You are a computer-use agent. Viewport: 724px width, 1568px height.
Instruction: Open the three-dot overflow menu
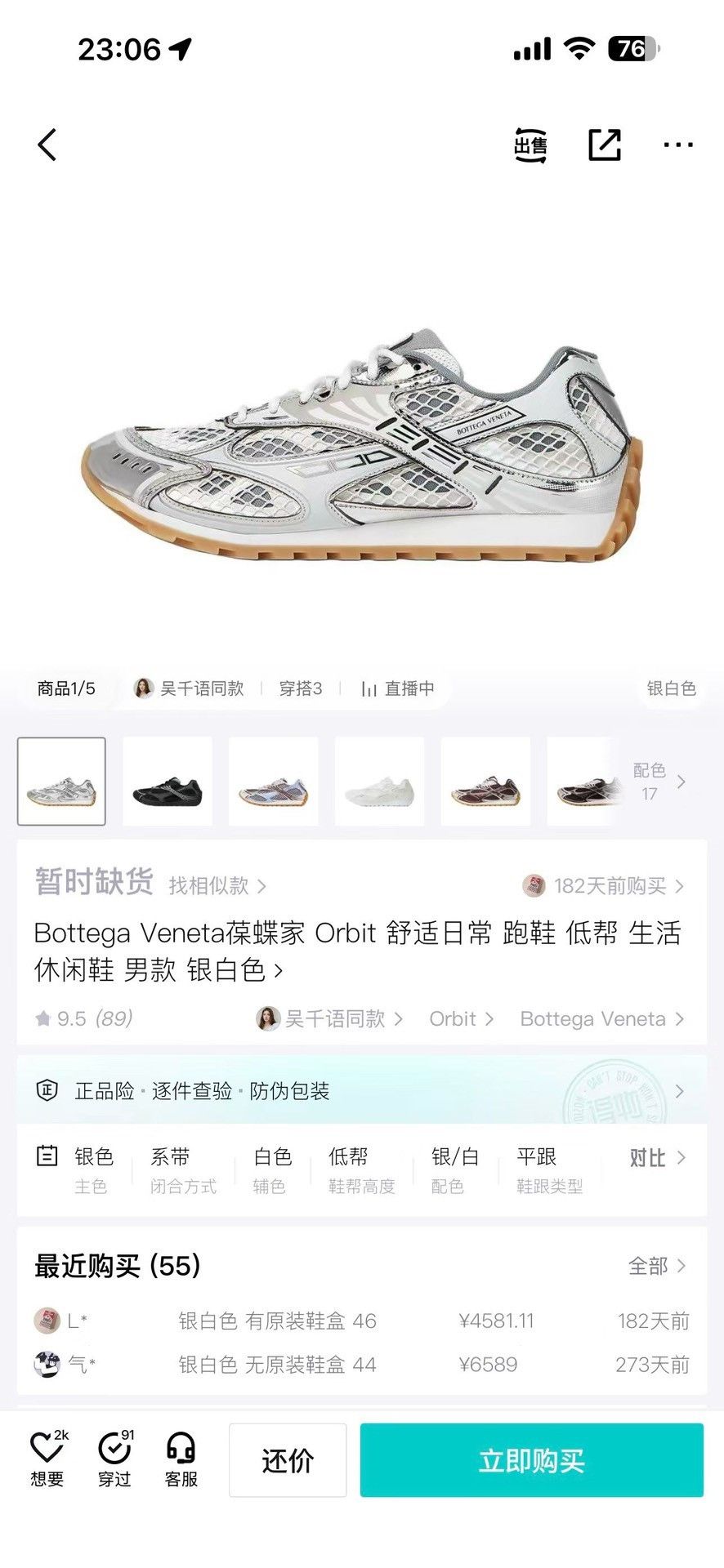coord(678,145)
